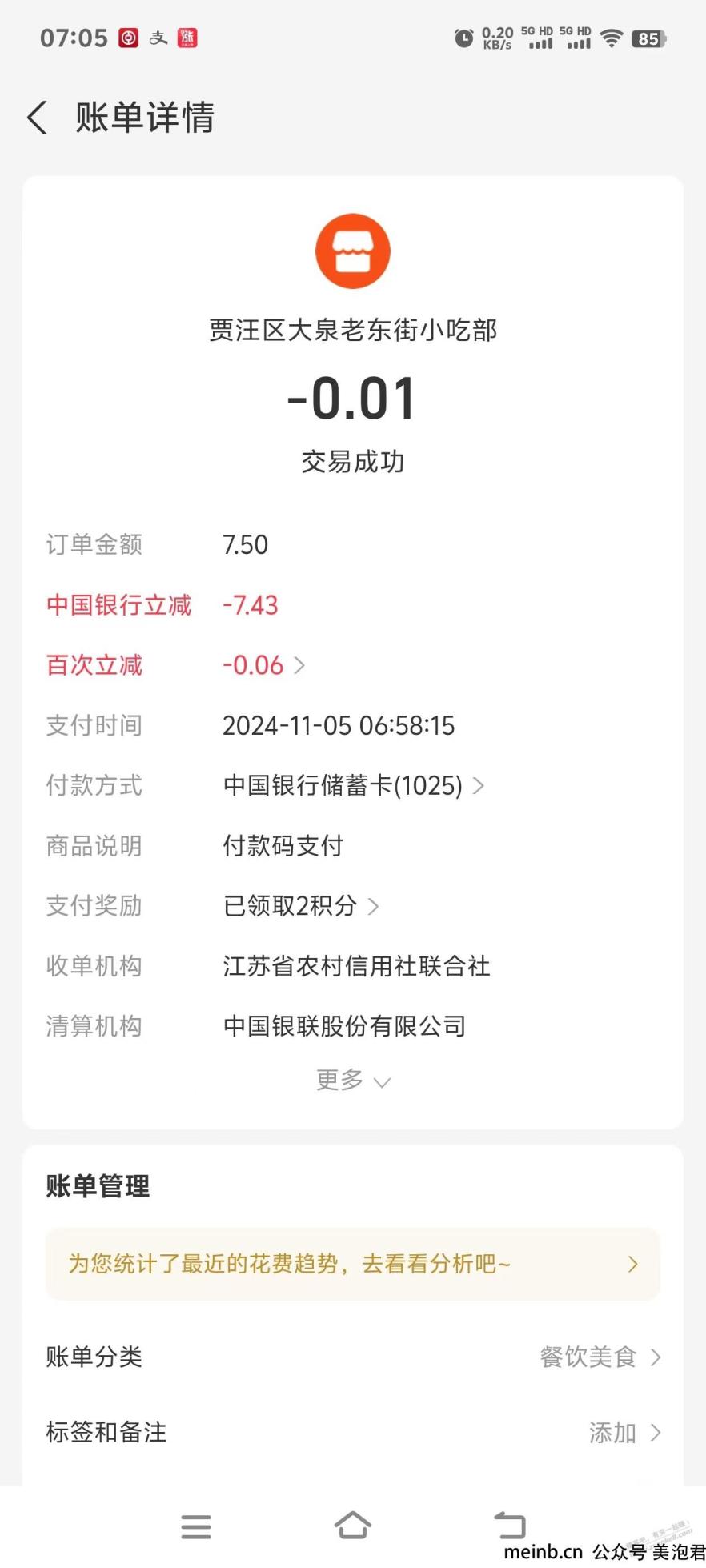Open the 百次立减 discount details
The image size is (706, 1568).
click(x=264, y=665)
